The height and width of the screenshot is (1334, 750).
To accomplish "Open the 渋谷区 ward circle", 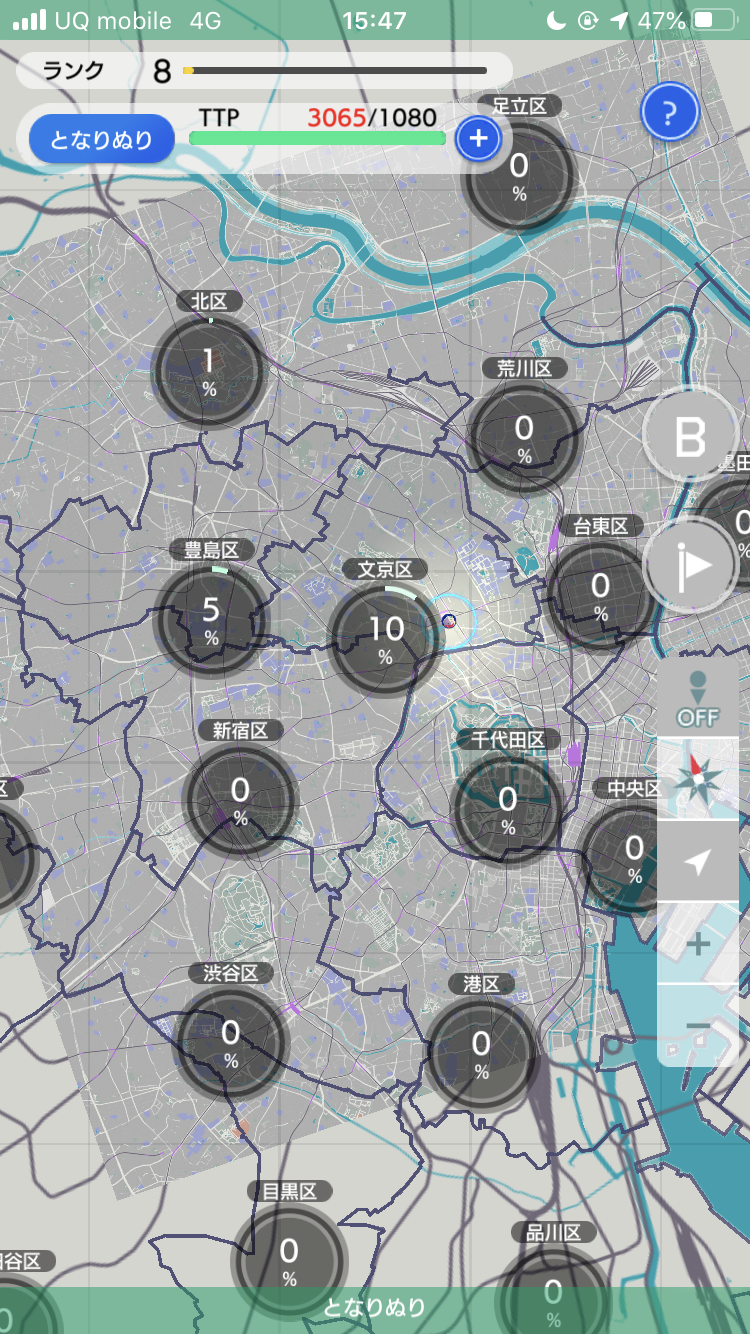I will pos(231,1041).
